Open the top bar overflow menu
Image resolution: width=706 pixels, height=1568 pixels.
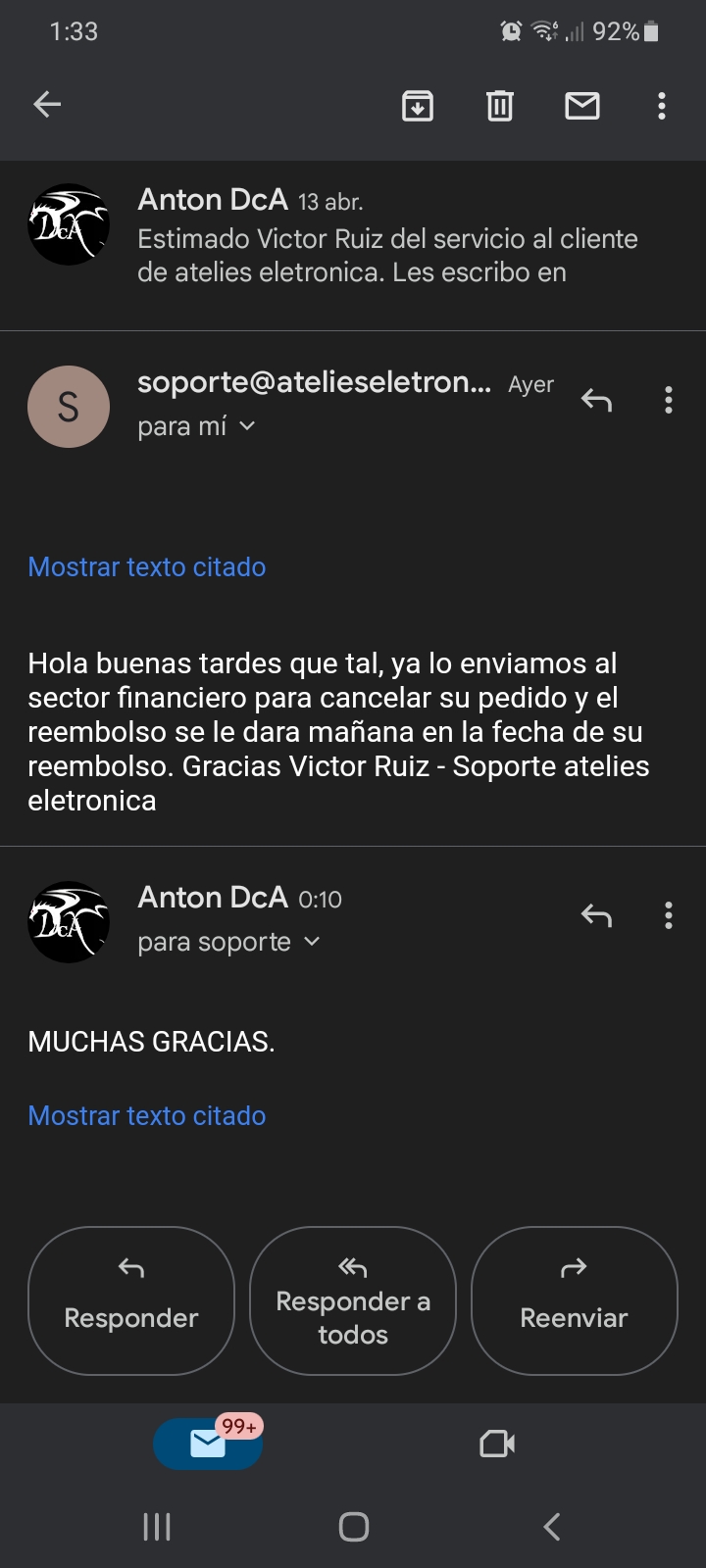pyautogui.click(x=662, y=105)
